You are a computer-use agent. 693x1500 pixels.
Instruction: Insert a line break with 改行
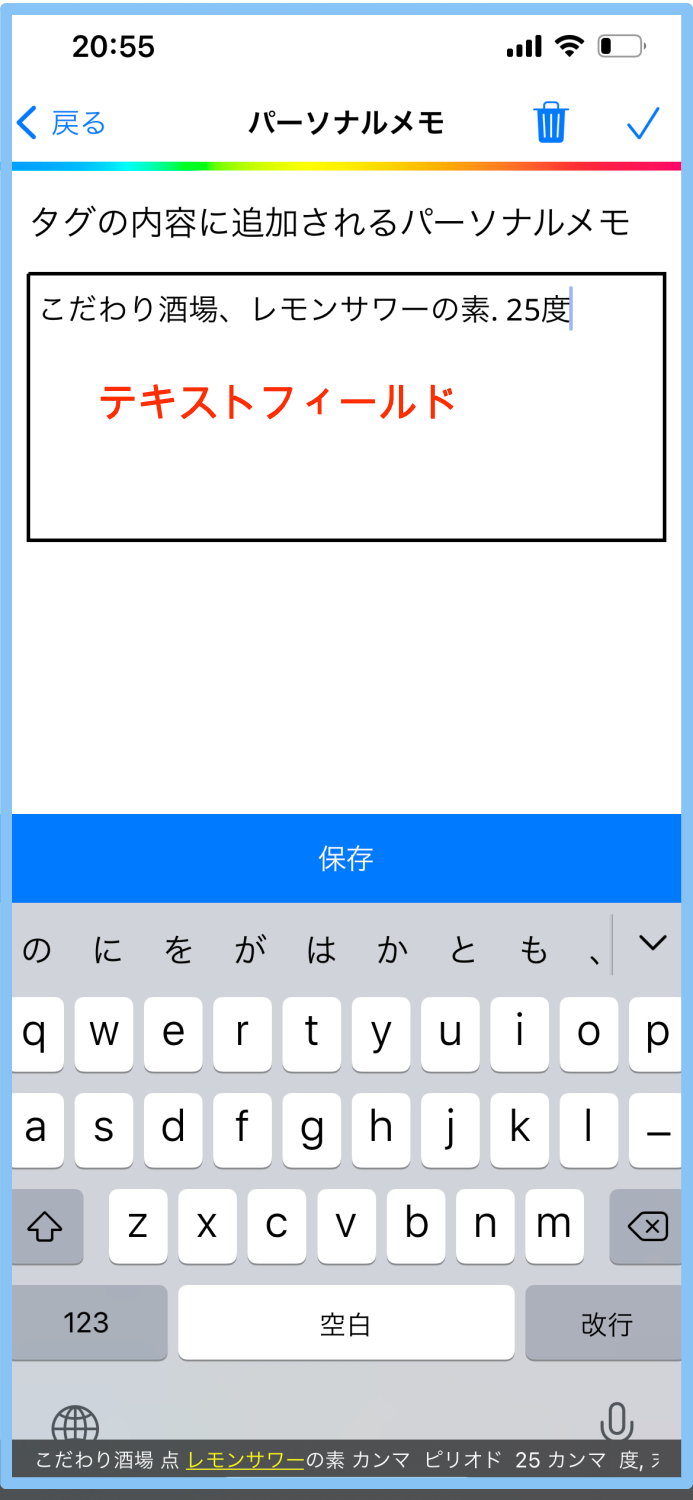[605, 1322]
